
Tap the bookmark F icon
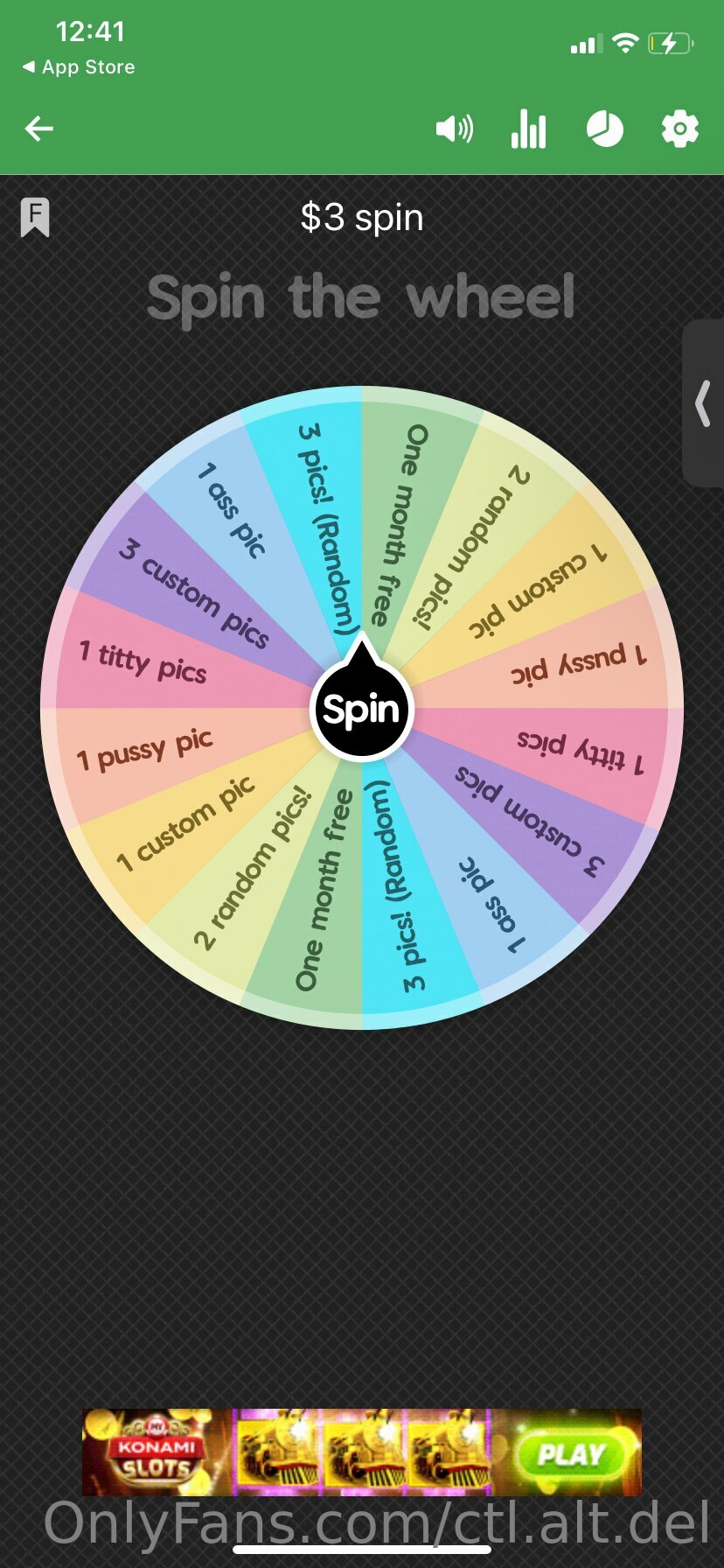35,217
